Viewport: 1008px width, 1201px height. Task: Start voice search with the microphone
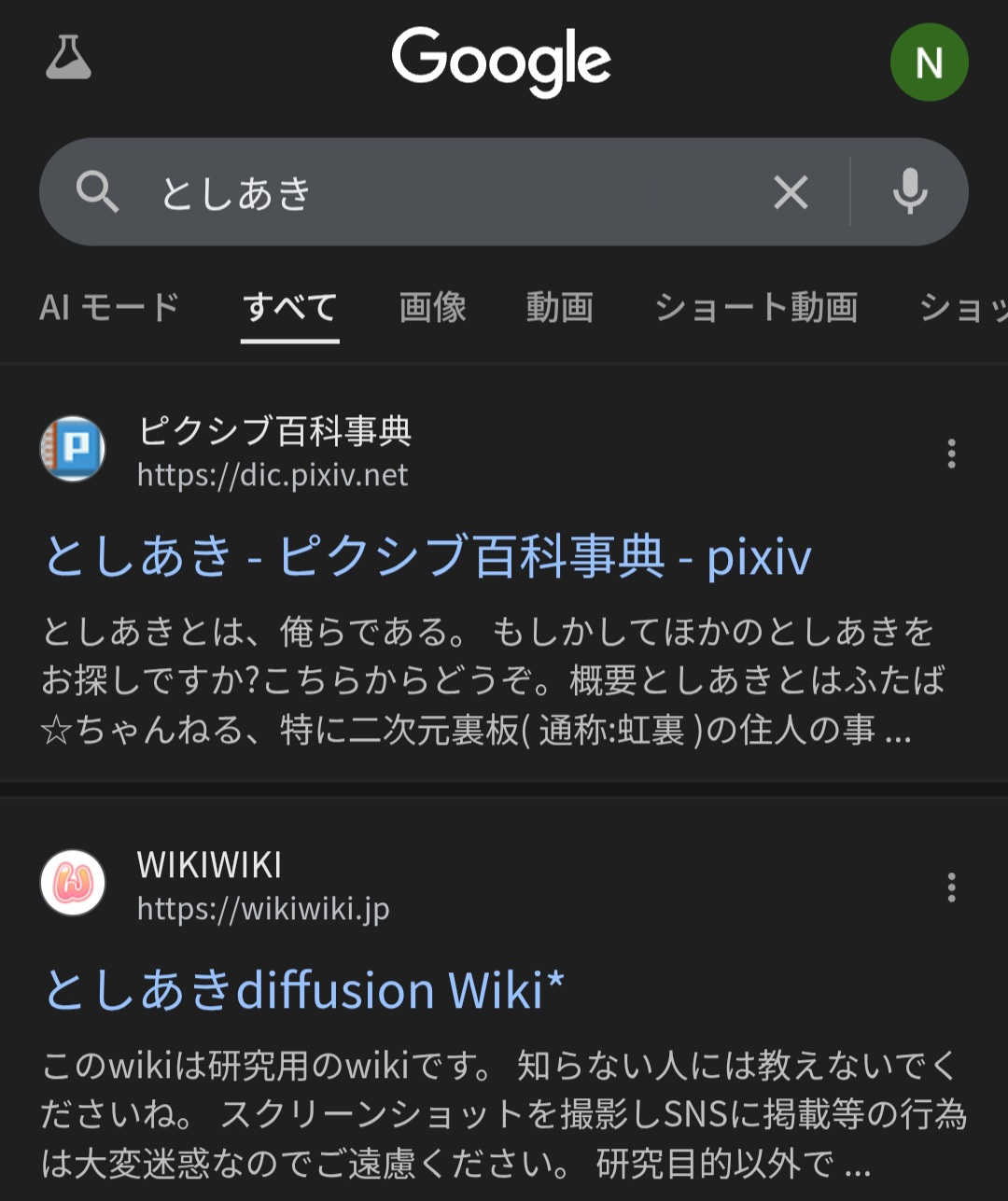point(910,193)
